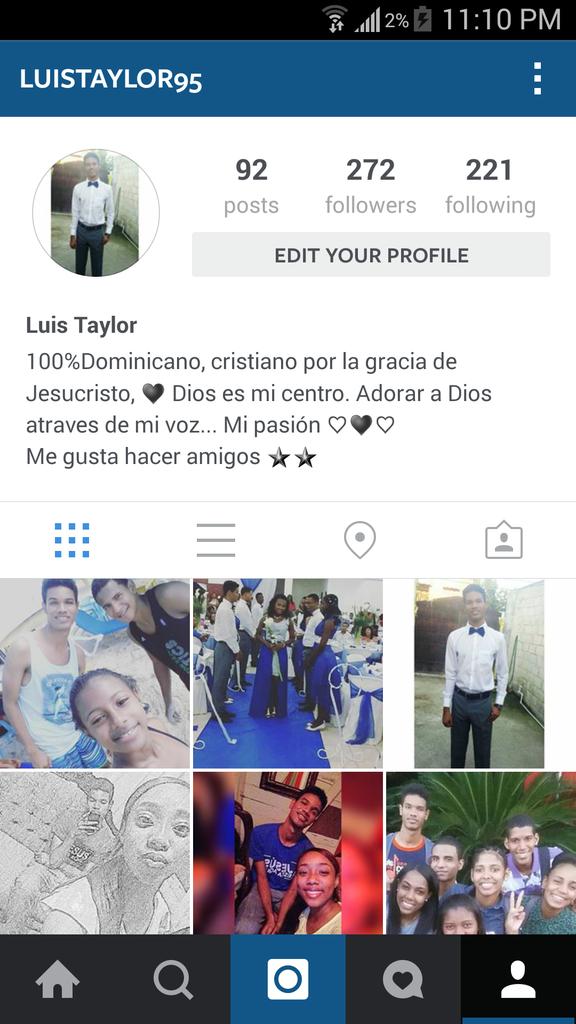Viewport: 576px width, 1024px height.
Task: Open the couple selfie in blue shirt
Action: coord(288,852)
